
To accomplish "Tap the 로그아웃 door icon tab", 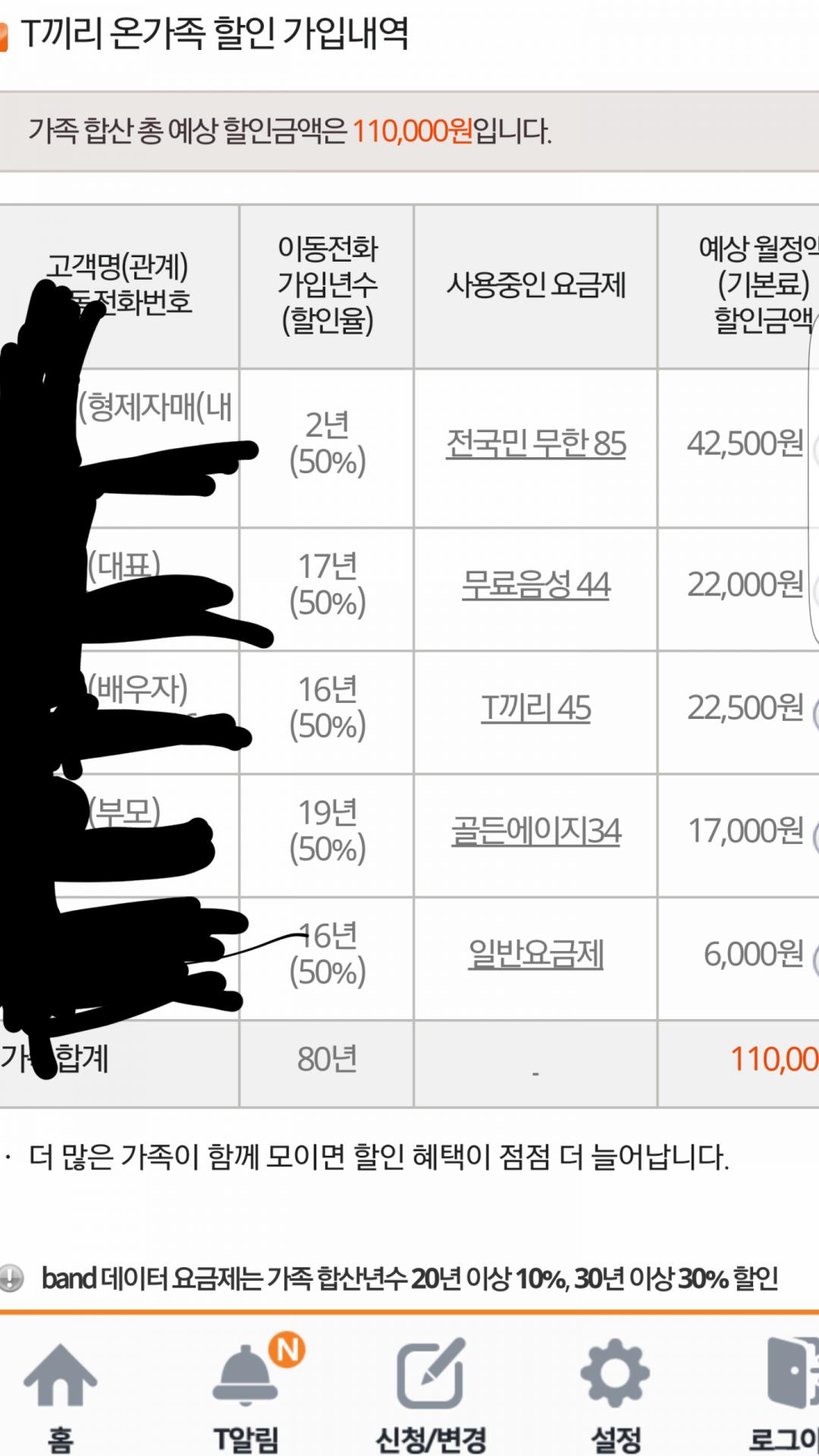I will [x=790, y=1394].
